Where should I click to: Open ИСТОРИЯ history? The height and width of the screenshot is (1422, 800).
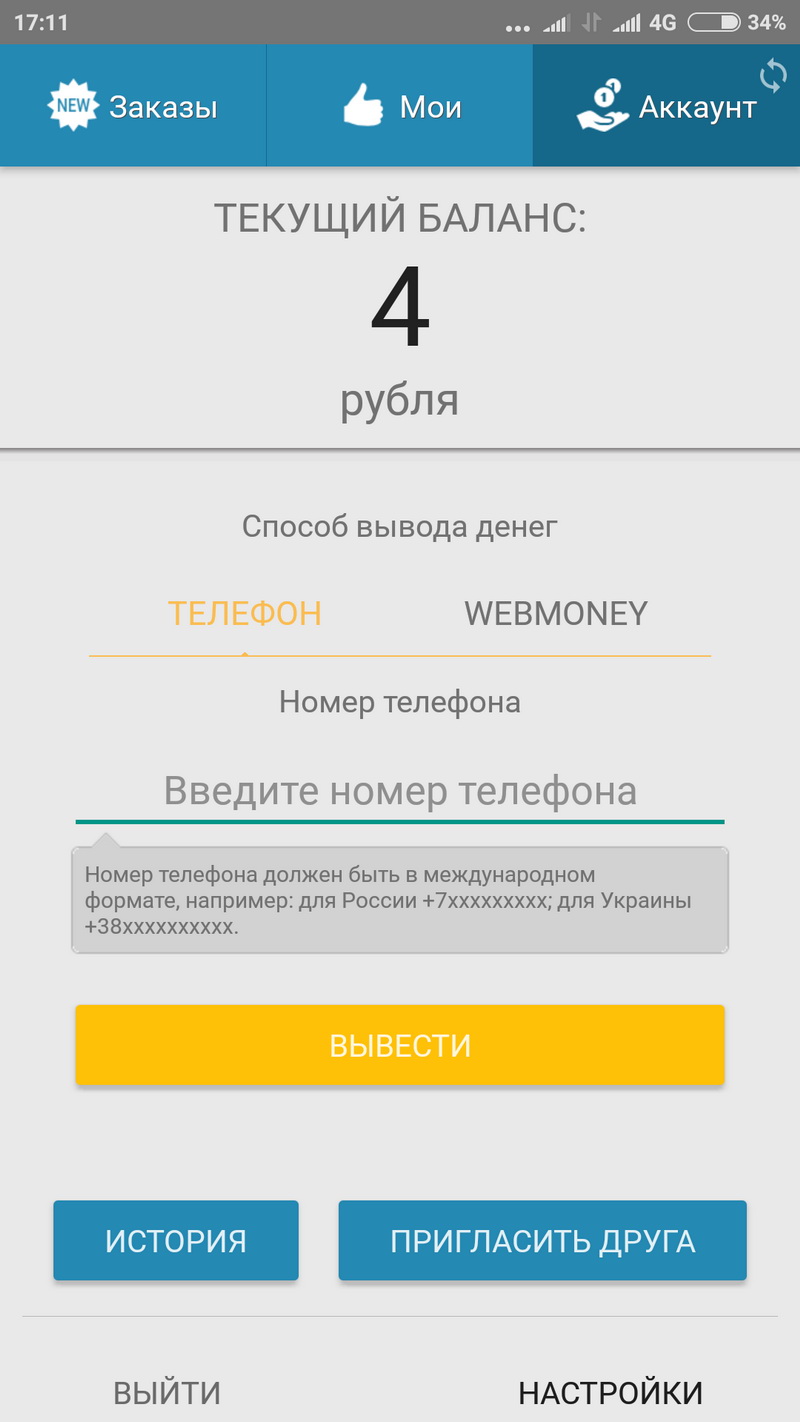pos(176,1241)
